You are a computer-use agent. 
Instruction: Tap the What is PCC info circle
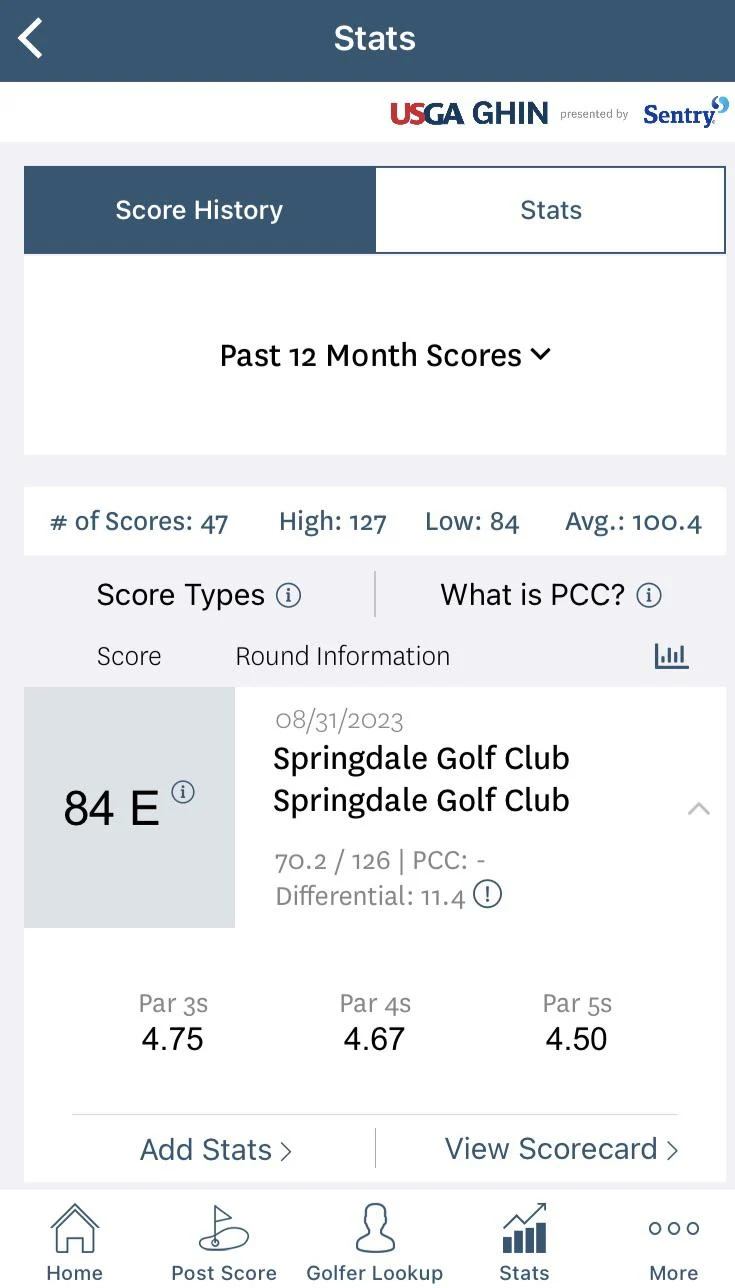click(x=648, y=594)
